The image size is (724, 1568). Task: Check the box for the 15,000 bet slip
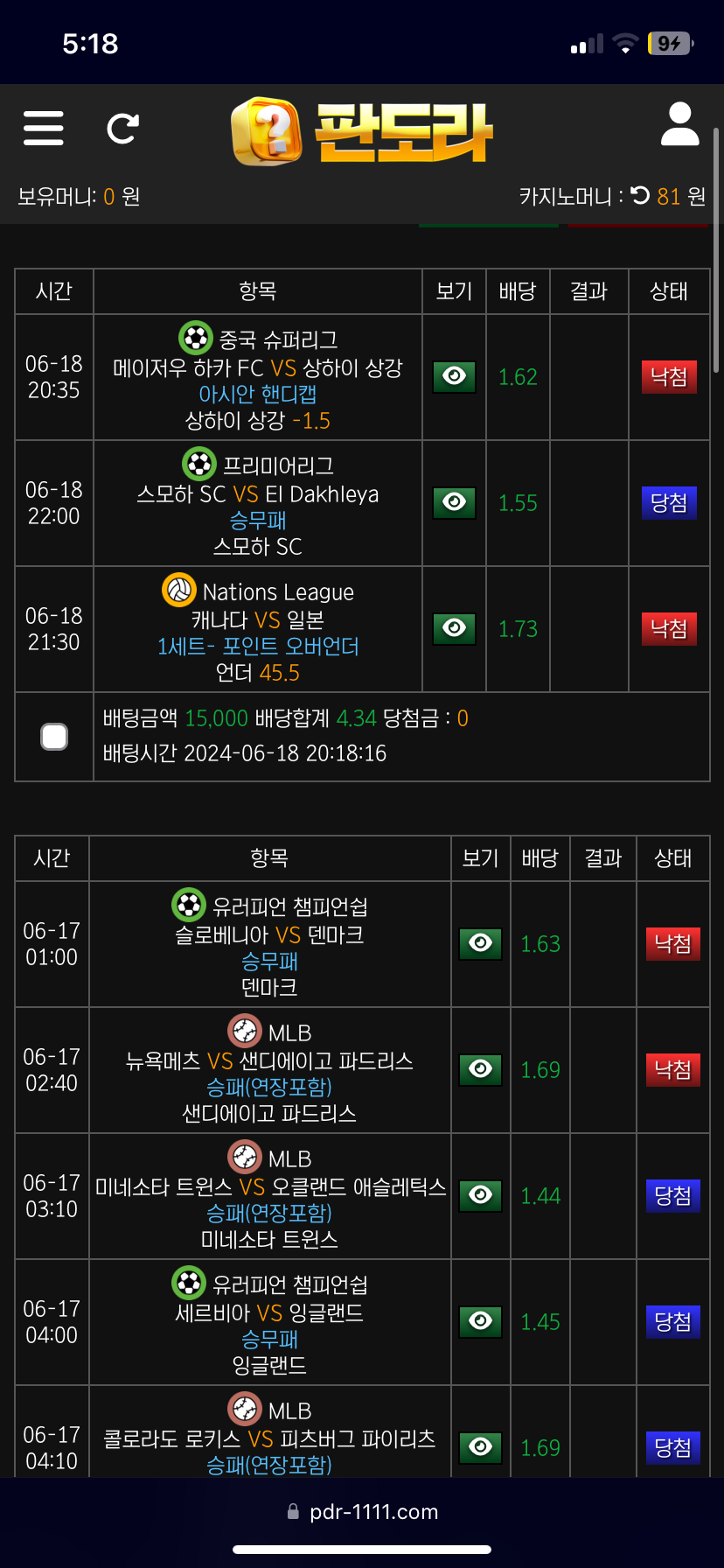tap(54, 737)
